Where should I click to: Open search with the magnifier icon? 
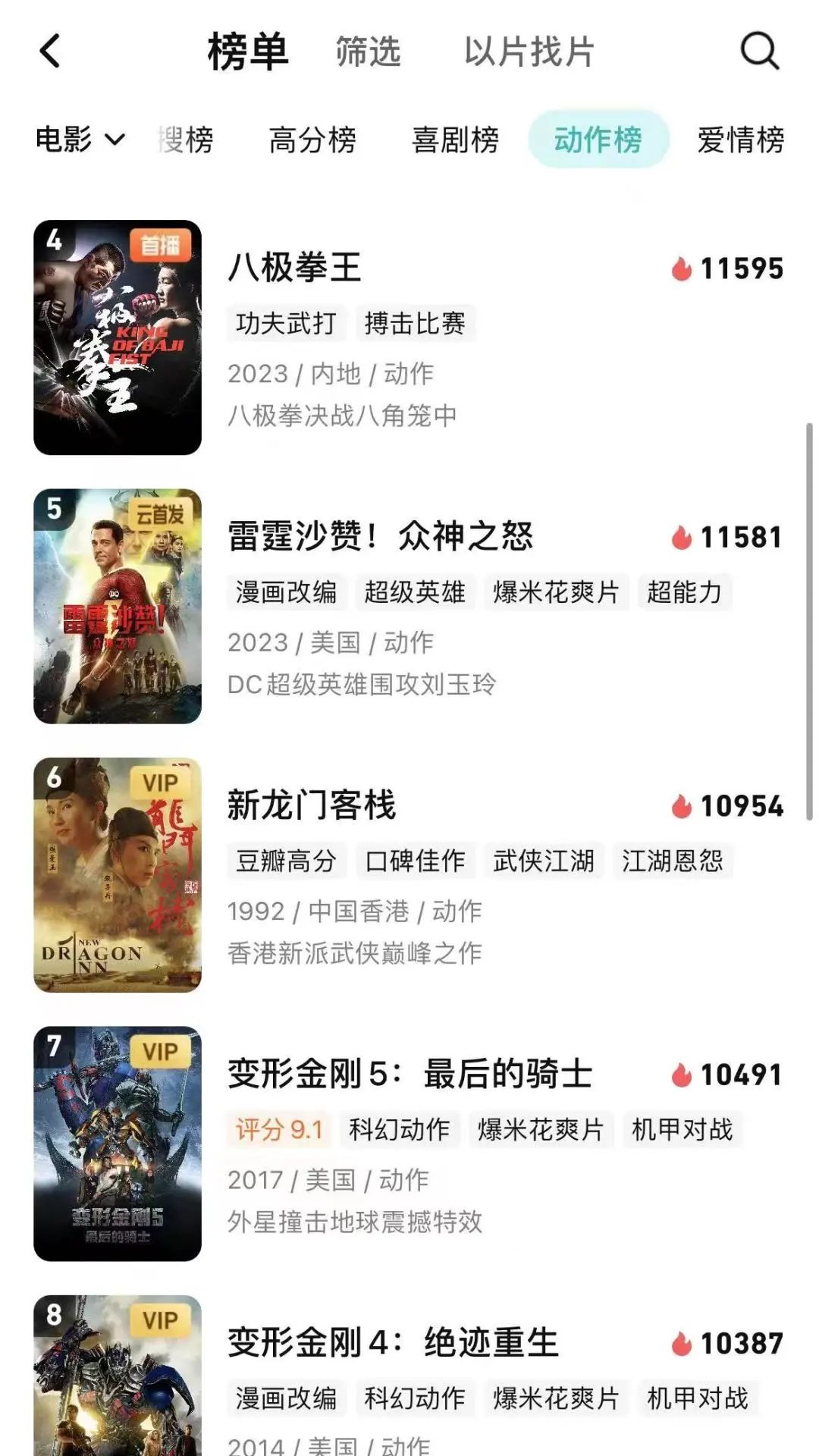(x=759, y=52)
